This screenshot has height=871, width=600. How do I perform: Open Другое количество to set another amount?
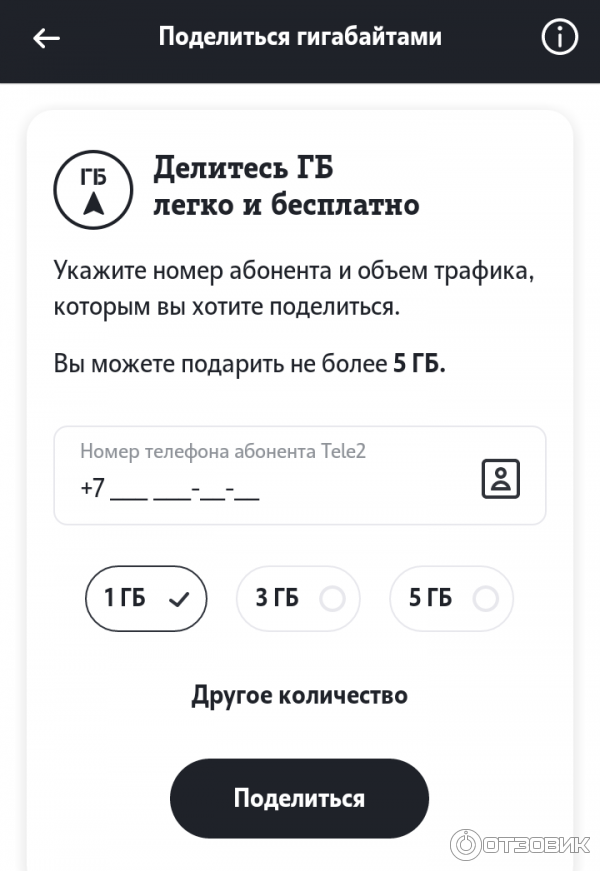point(299,695)
